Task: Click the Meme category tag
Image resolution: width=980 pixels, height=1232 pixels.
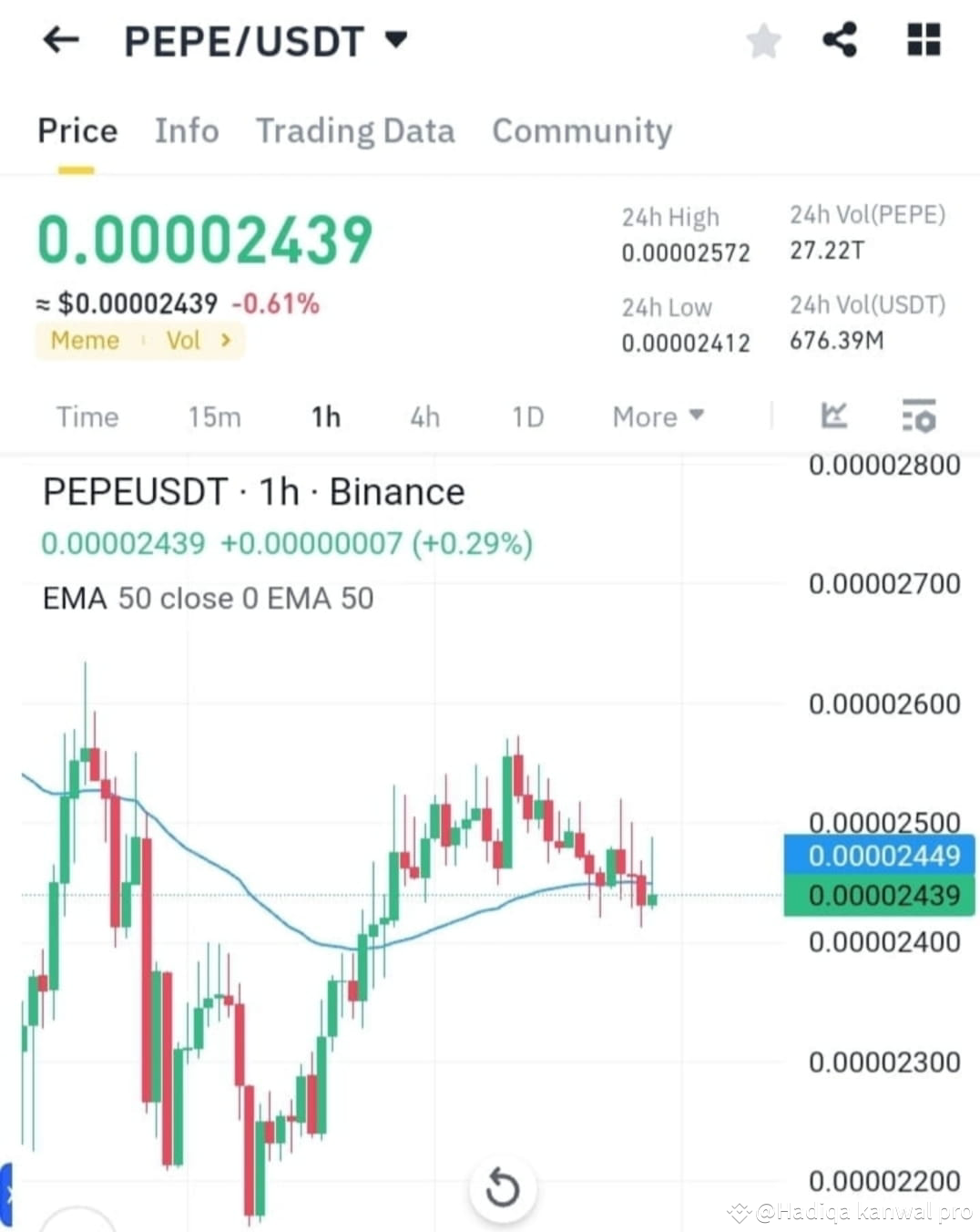Action: coord(85,341)
